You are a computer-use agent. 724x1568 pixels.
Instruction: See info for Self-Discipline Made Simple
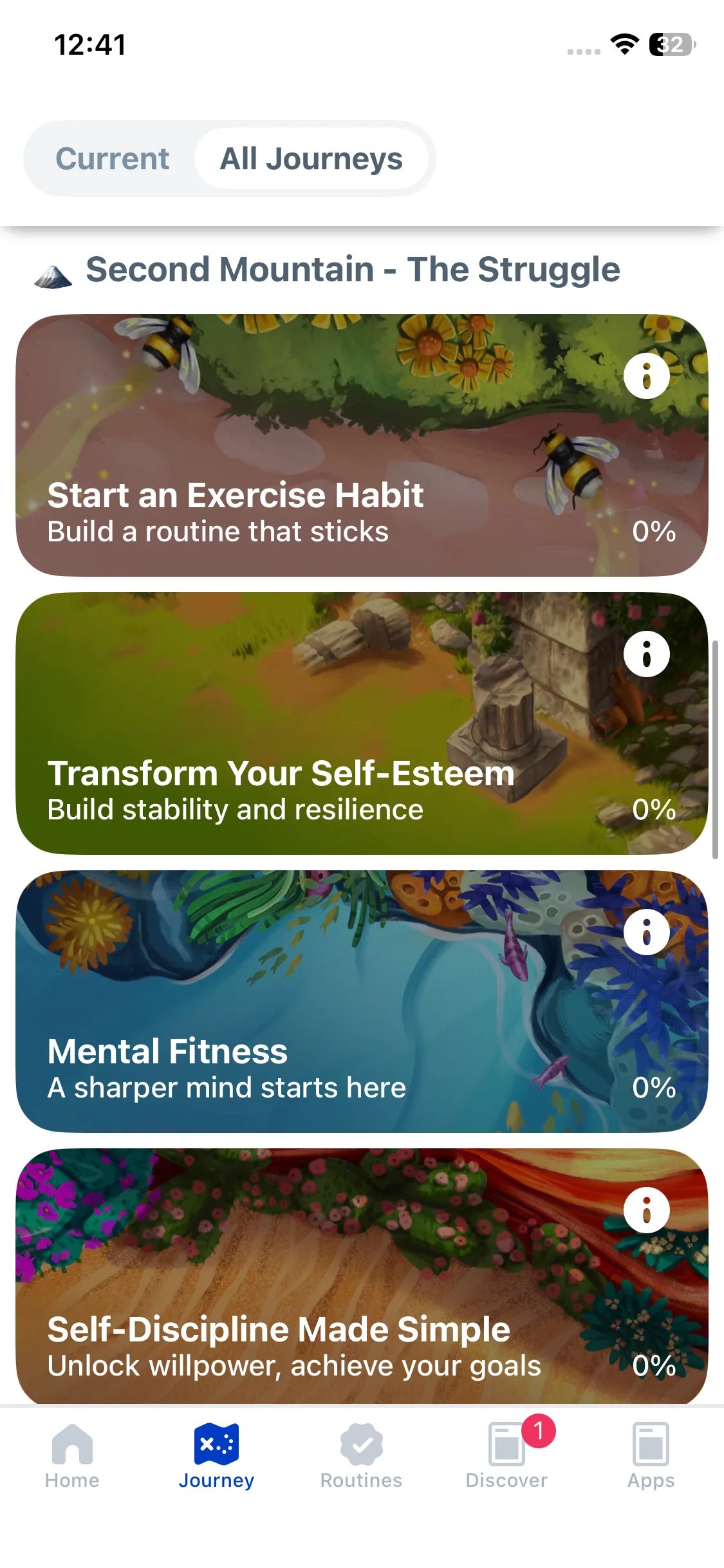point(646,1210)
